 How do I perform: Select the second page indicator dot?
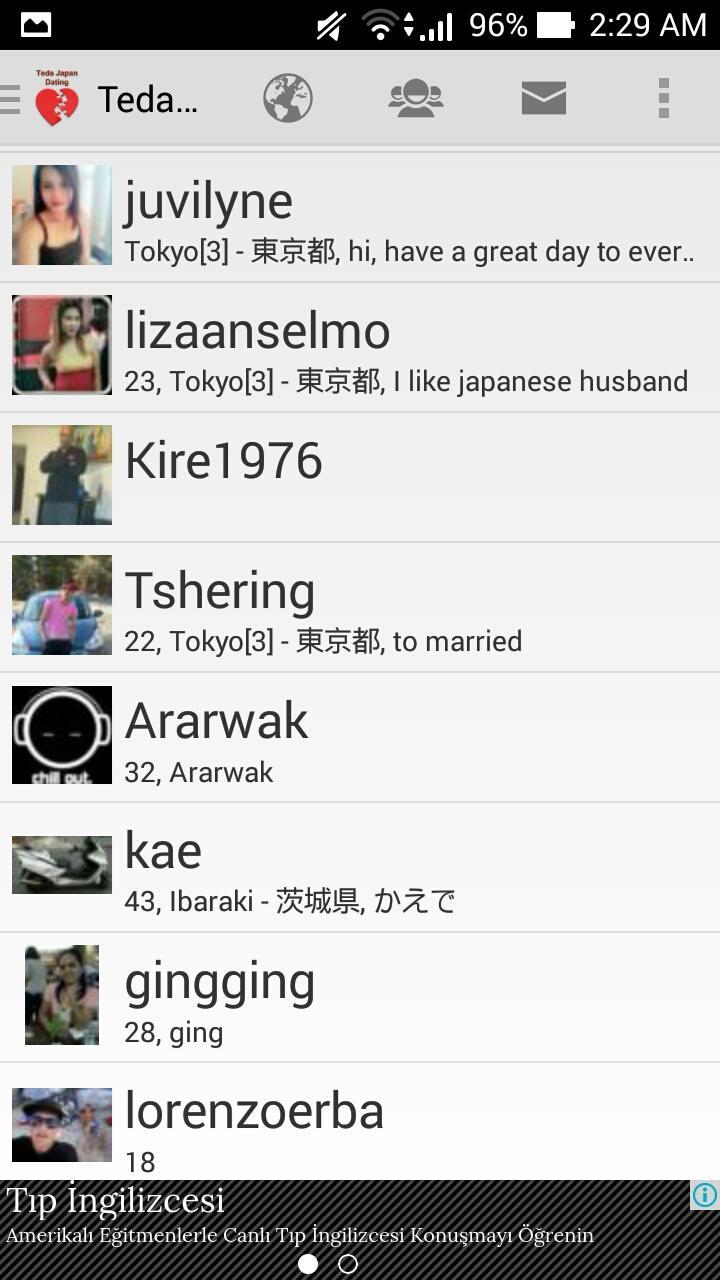(x=349, y=1264)
